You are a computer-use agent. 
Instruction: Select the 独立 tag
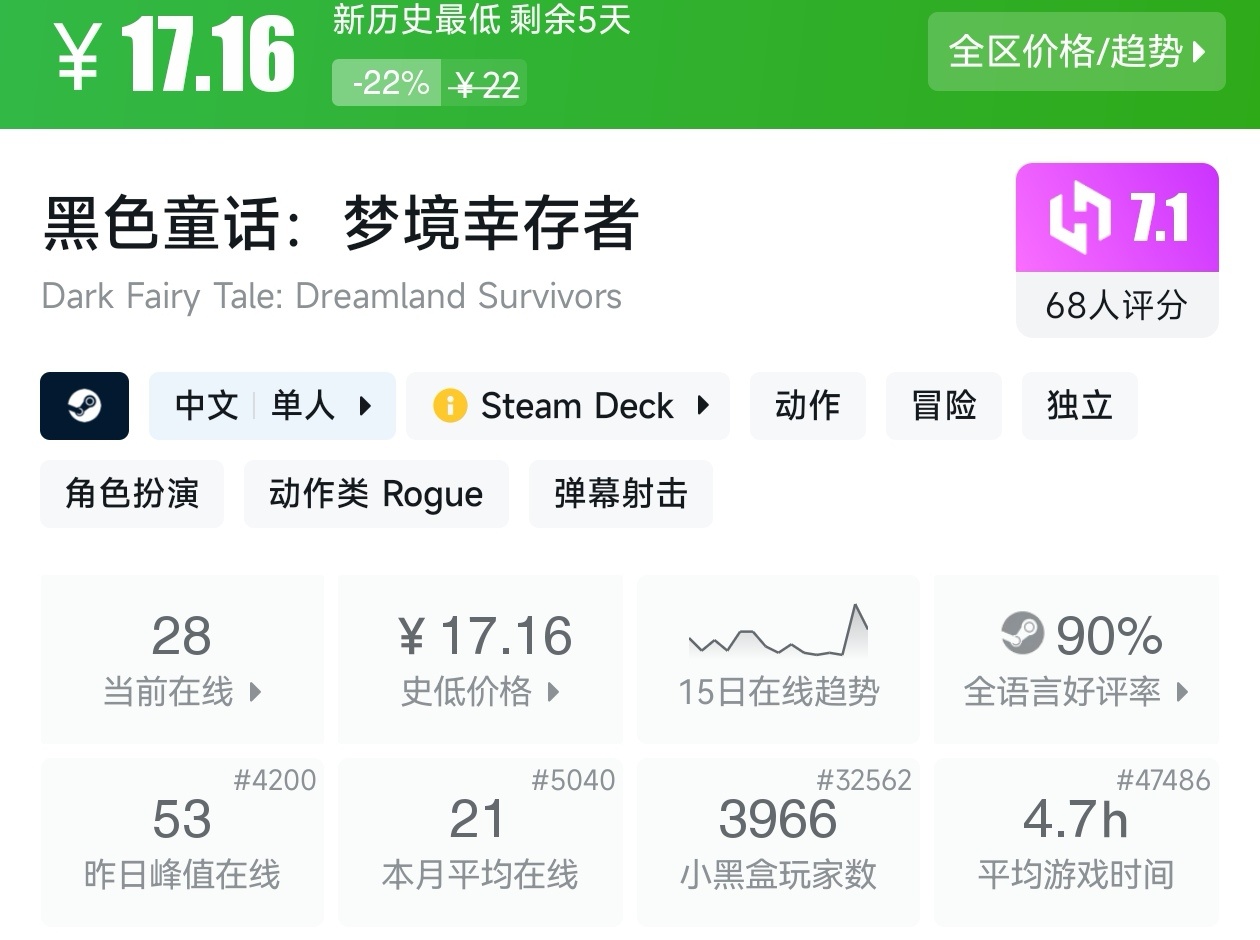[x=1080, y=406]
